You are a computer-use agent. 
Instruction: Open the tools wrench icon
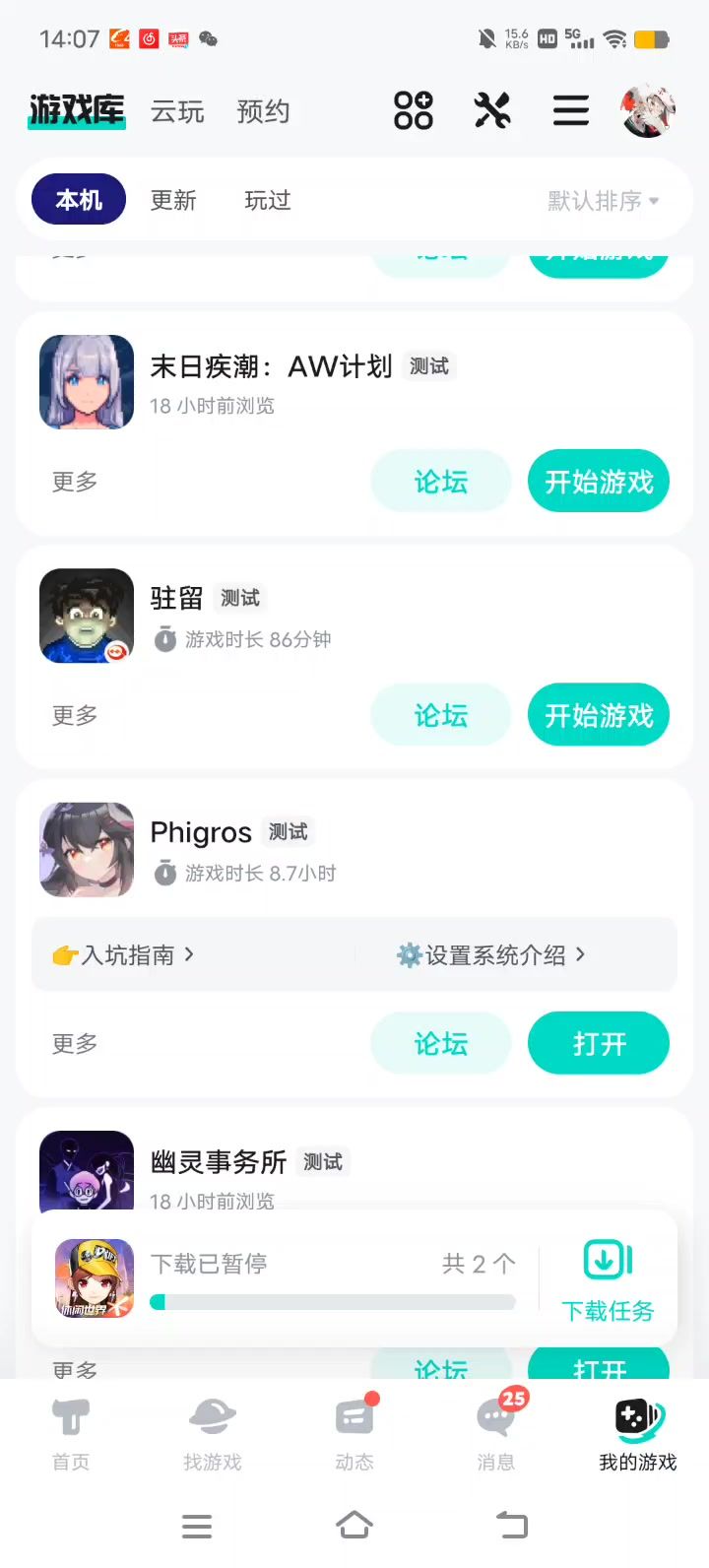(x=492, y=110)
